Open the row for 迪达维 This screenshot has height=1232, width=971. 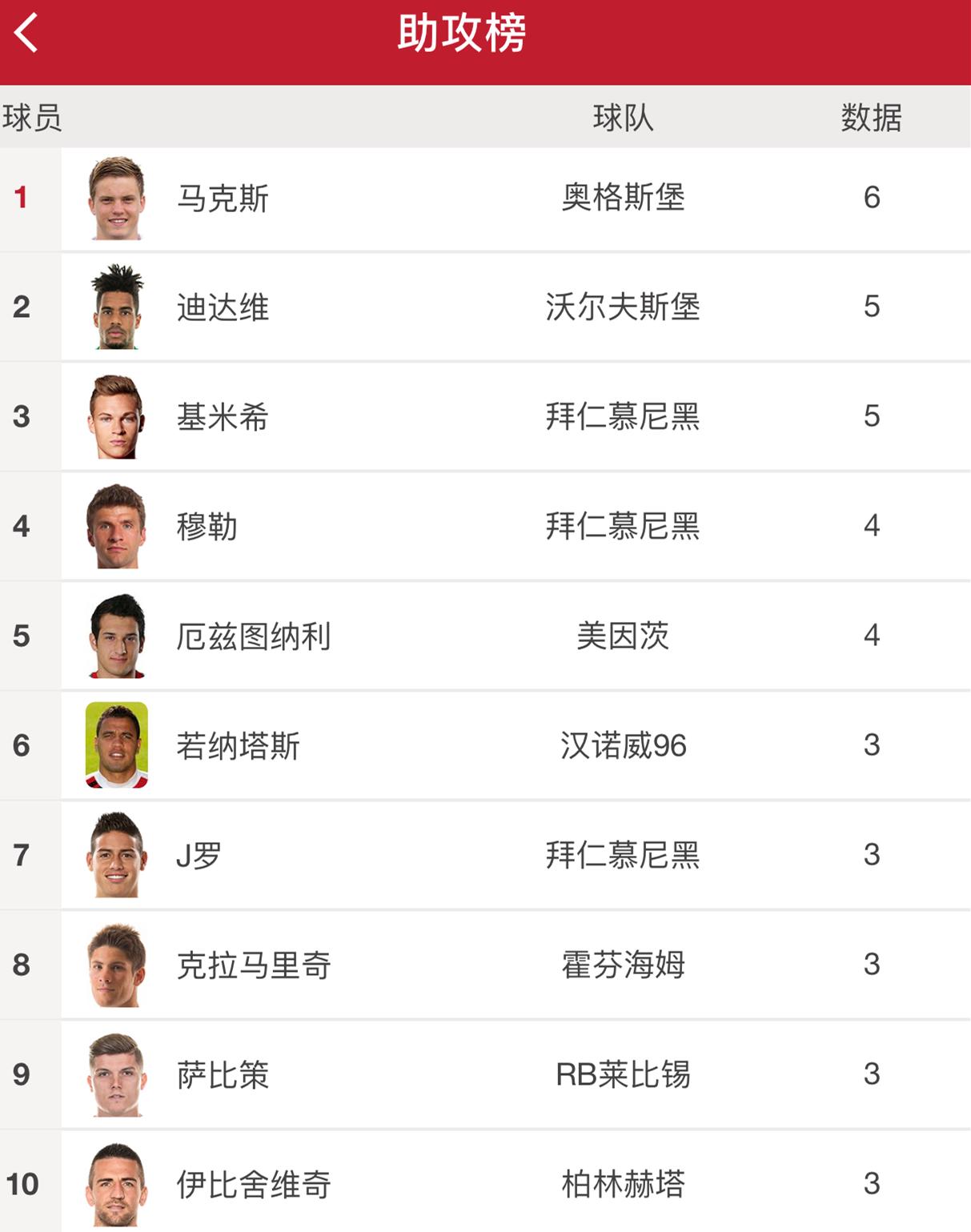[223, 307]
